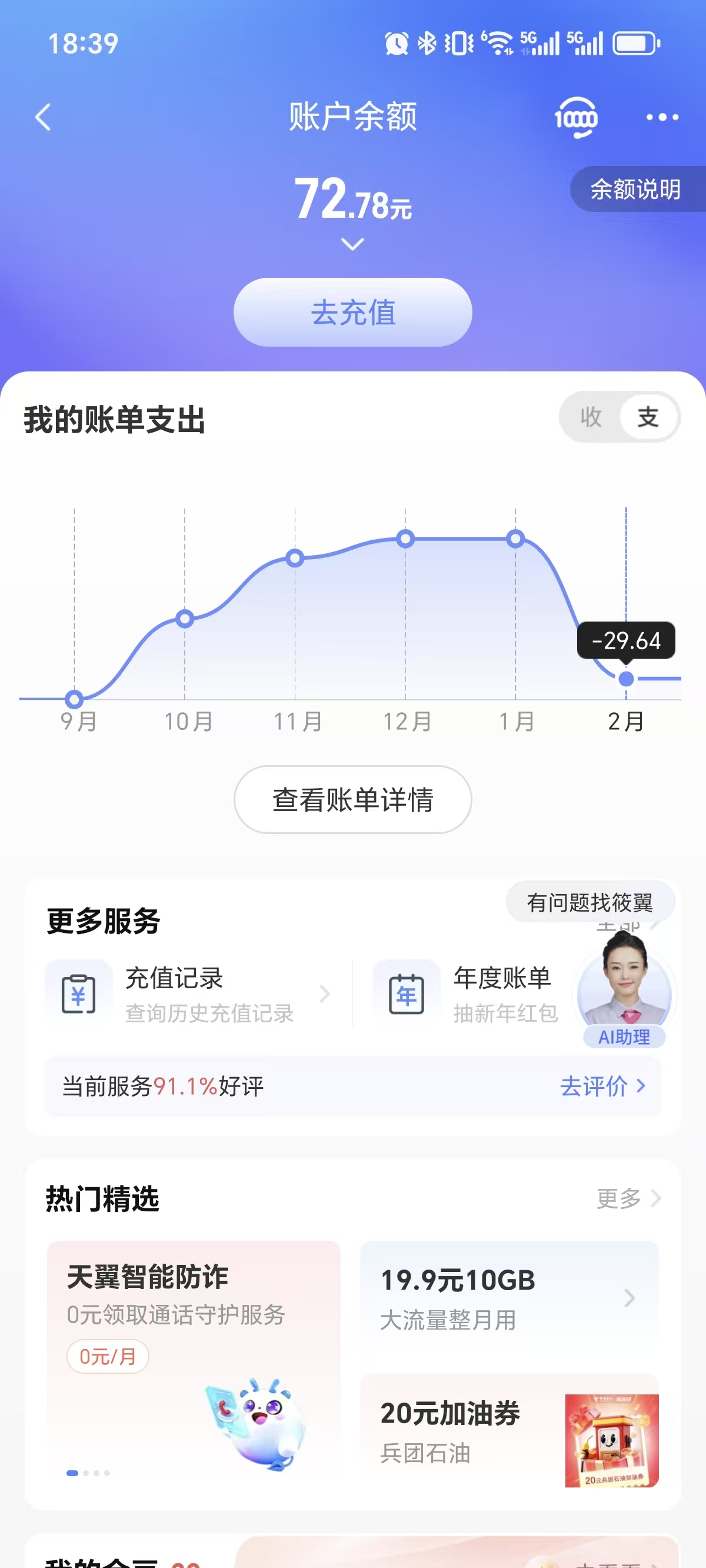Open the 19.9元10GB data offer
The image size is (706, 1568).
[x=509, y=1298]
